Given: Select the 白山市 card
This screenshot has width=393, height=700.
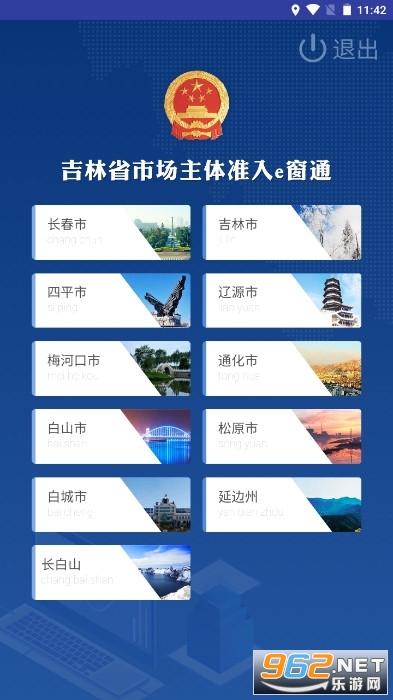Looking at the screenshot, I should click(x=111, y=437).
